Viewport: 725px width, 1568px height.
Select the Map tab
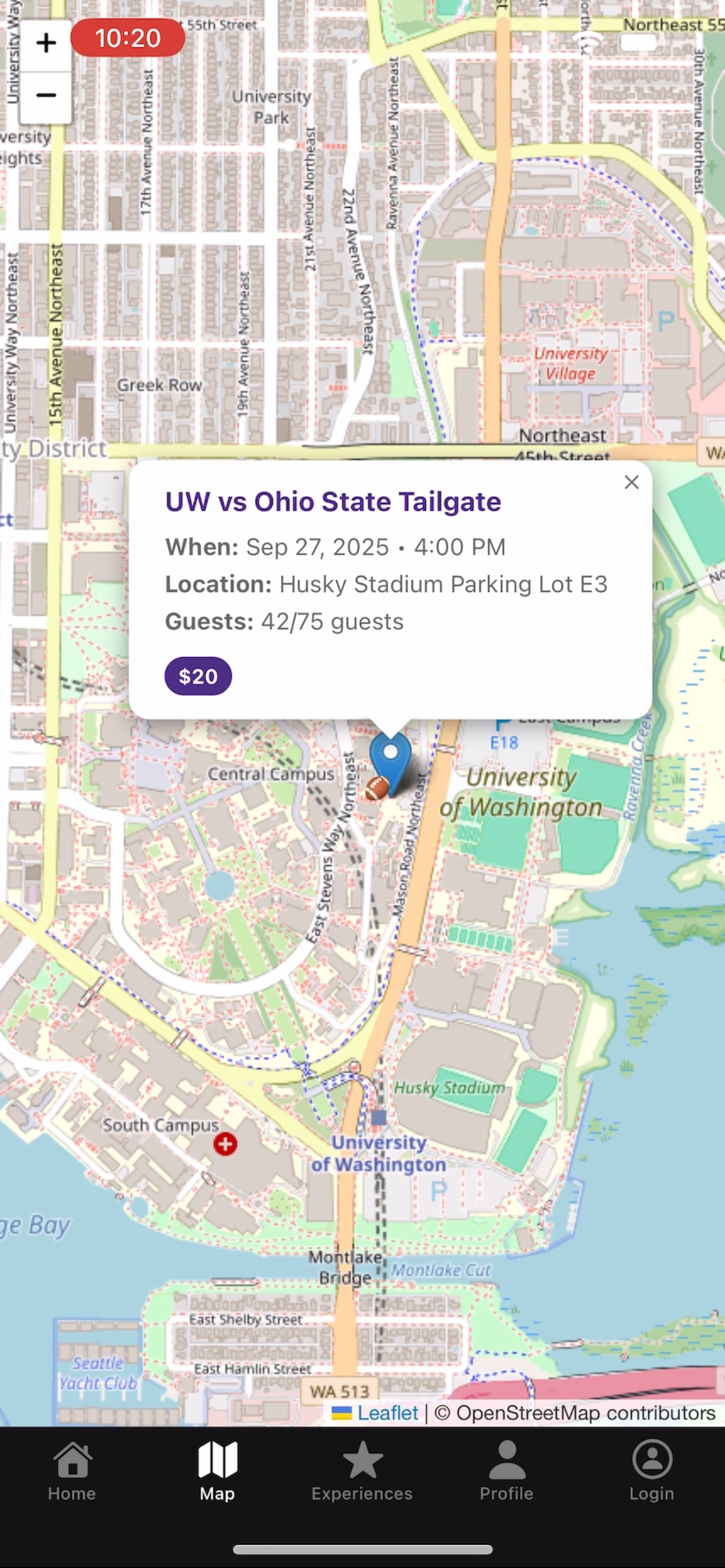217,1470
